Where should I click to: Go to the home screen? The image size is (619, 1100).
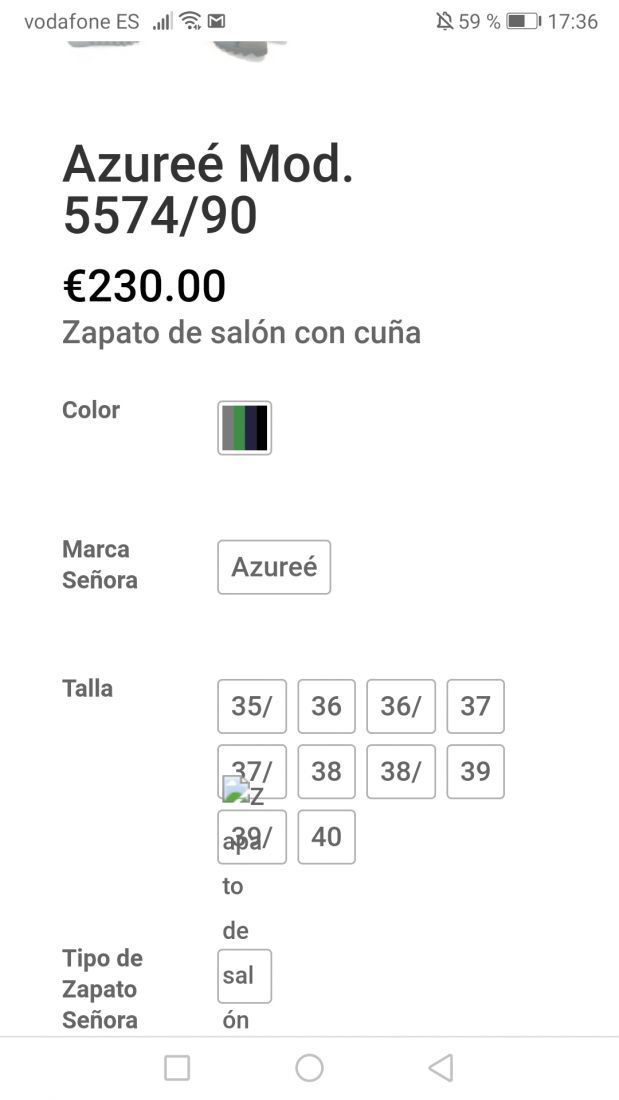tap(310, 1068)
